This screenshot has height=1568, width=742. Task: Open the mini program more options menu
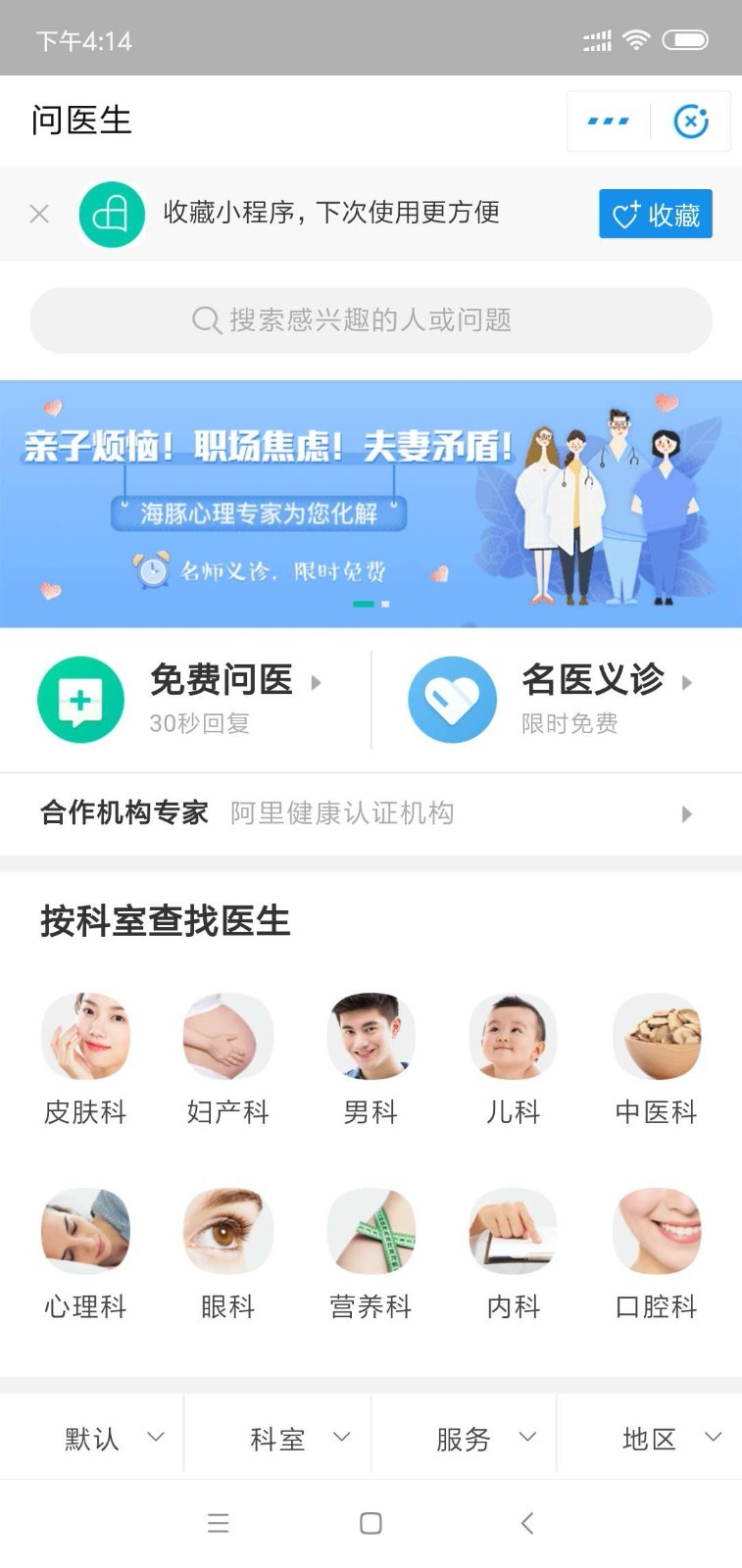point(608,122)
